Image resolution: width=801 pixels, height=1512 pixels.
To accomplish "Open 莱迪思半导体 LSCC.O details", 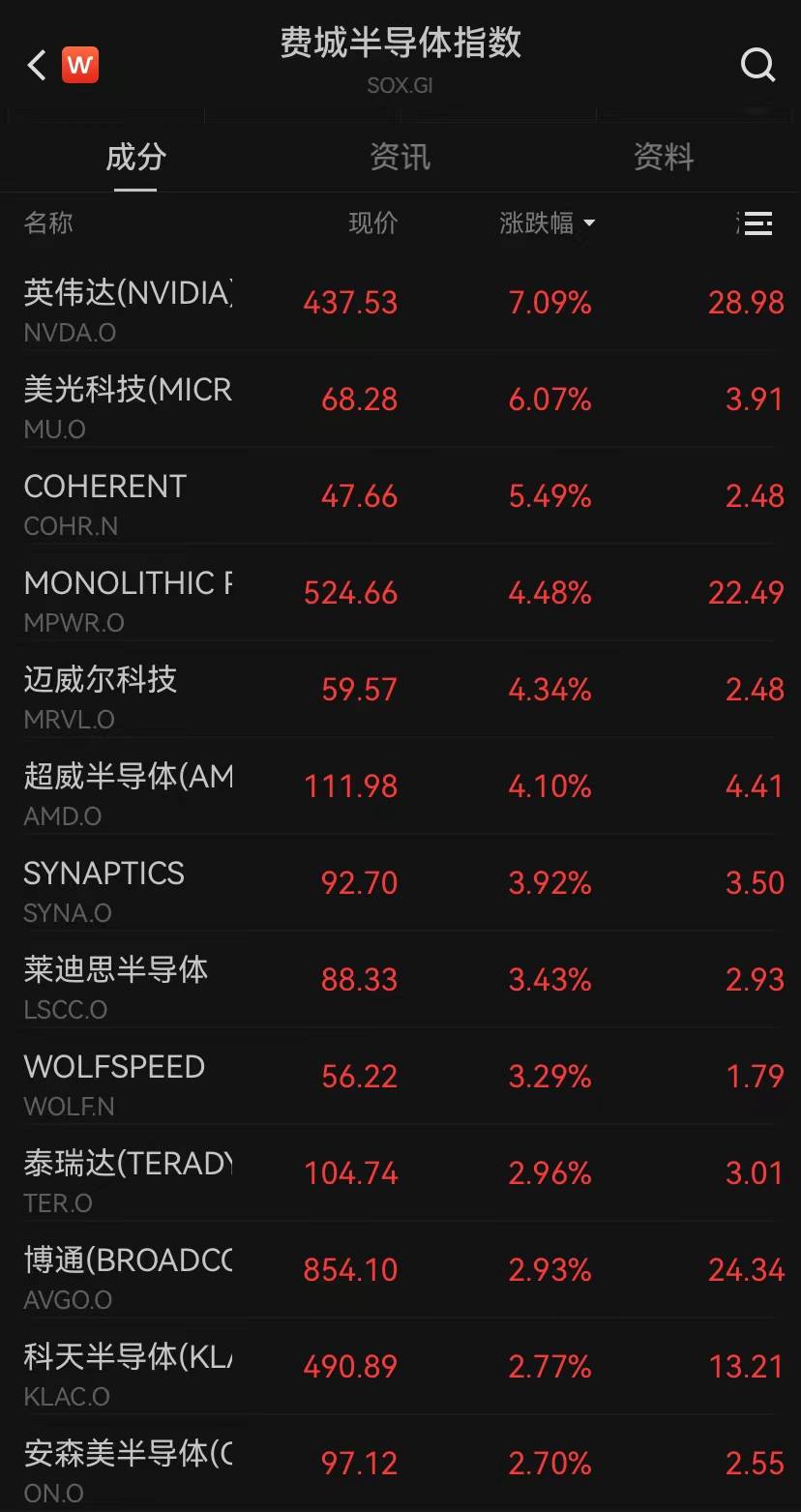I will coord(116,987).
